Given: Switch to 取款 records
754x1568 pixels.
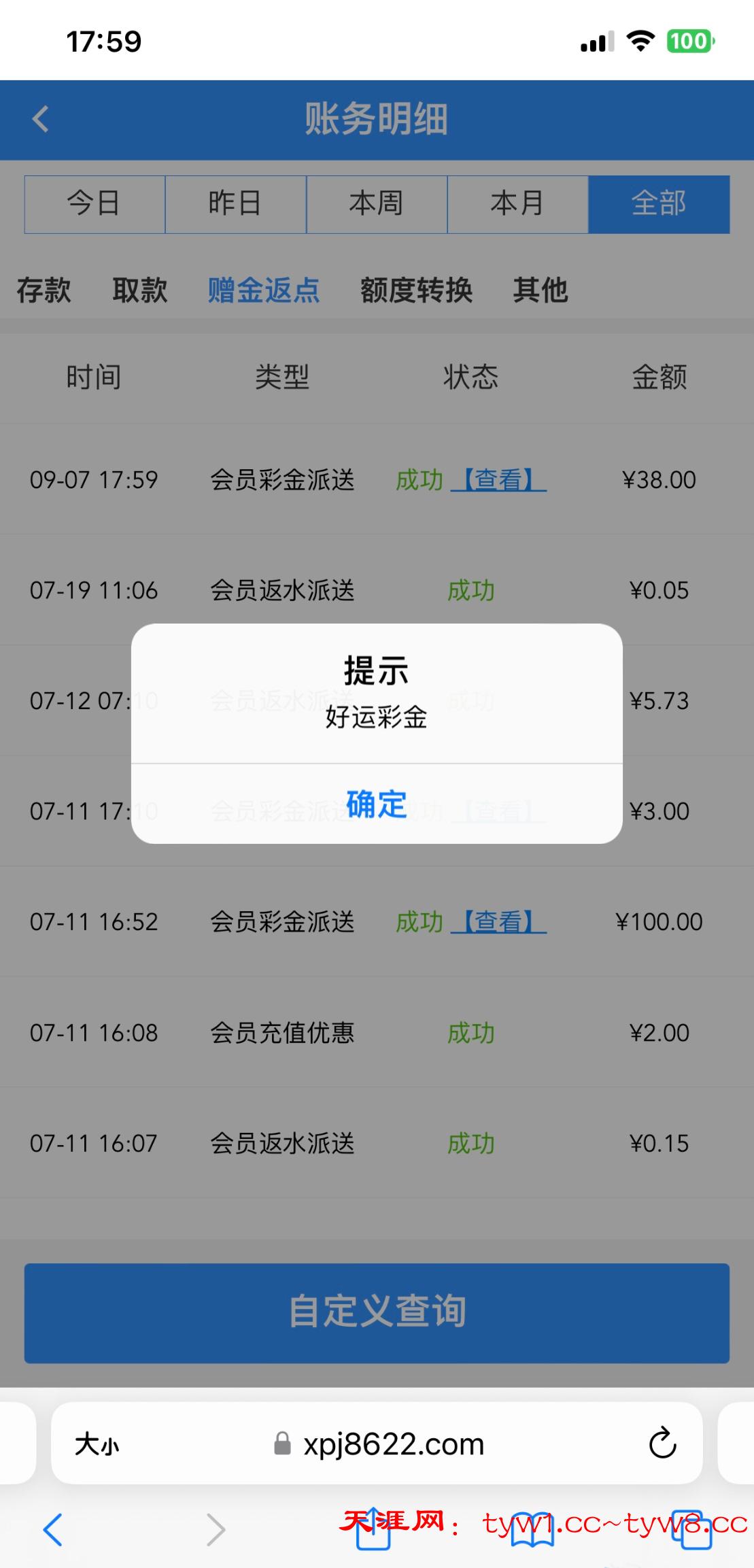Looking at the screenshot, I should pos(140,290).
